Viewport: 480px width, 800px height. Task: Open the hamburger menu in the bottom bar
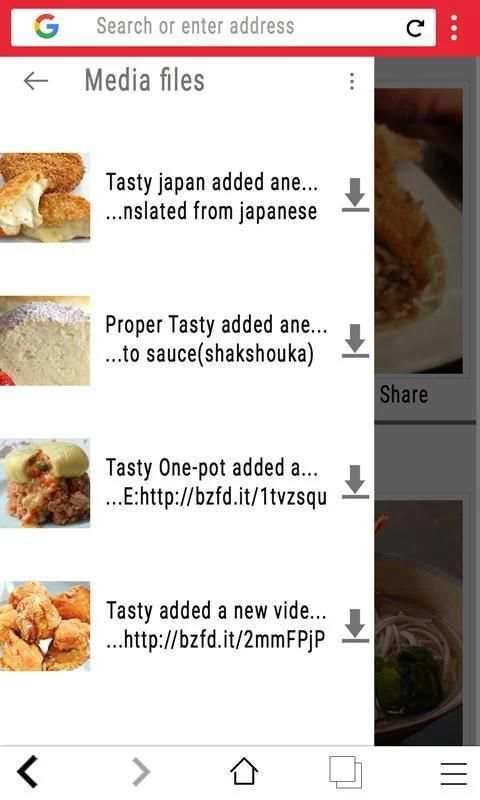(x=453, y=773)
